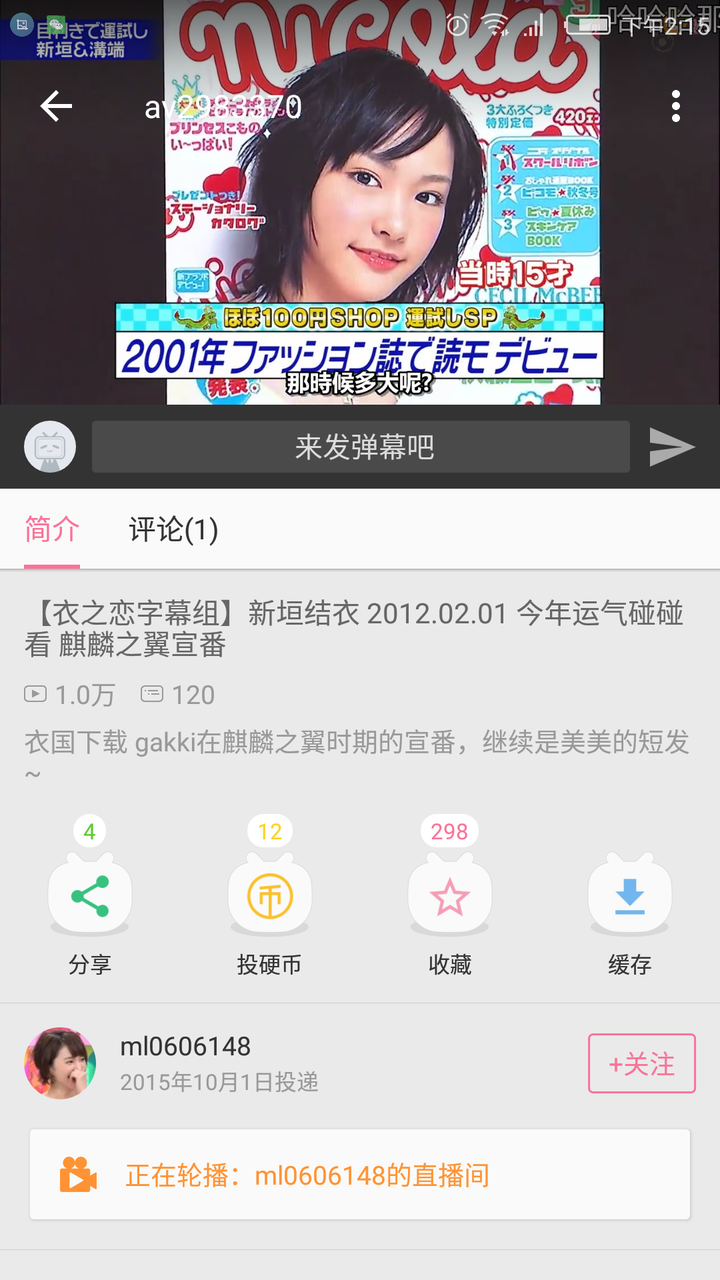Viewport: 720px width, 1280px height.
Task: Switch to the 简介 tab
Action: (x=52, y=529)
